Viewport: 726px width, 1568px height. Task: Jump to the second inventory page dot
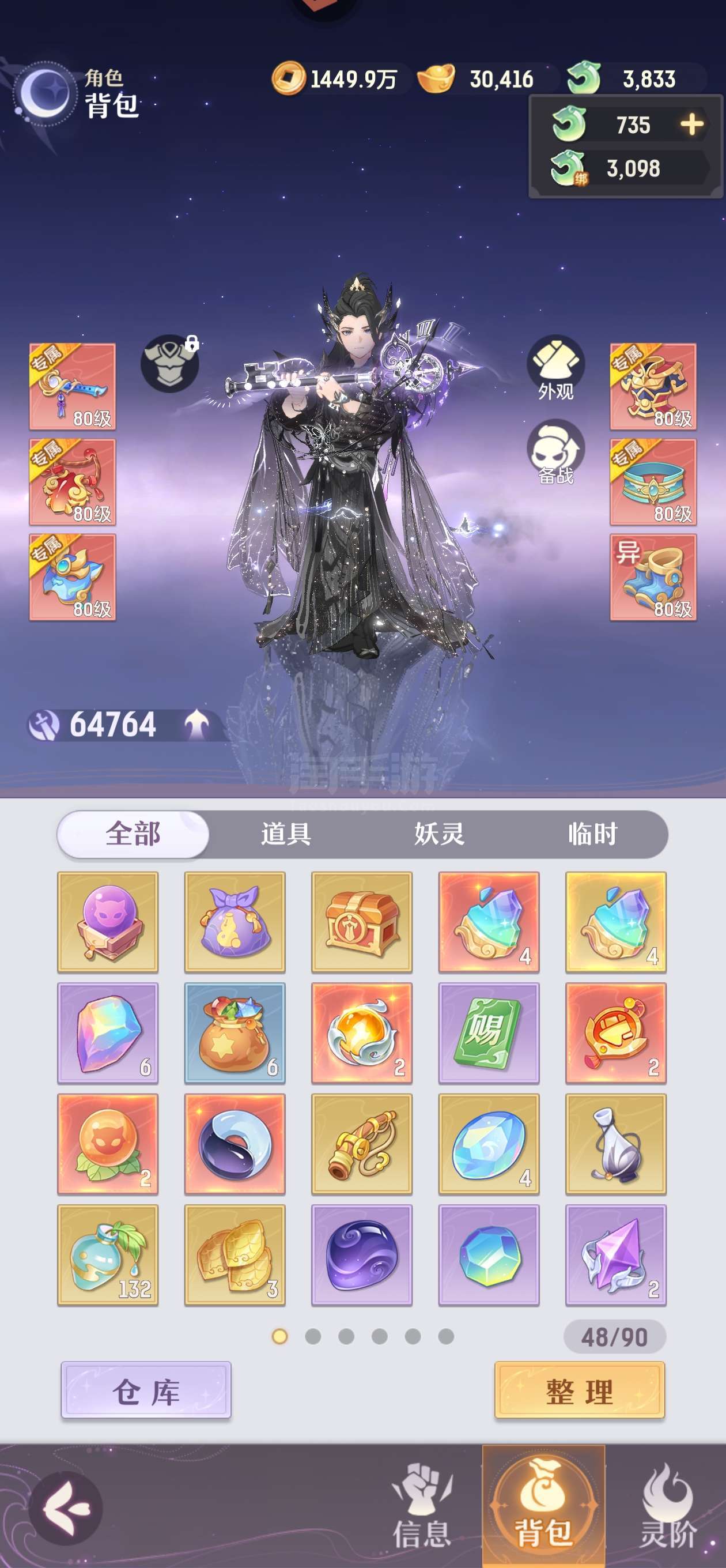(x=313, y=1336)
